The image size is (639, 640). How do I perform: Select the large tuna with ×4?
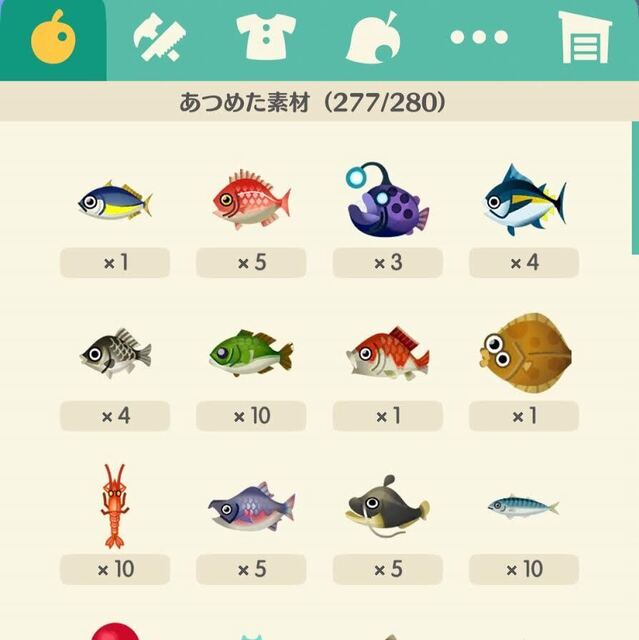[524, 200]
